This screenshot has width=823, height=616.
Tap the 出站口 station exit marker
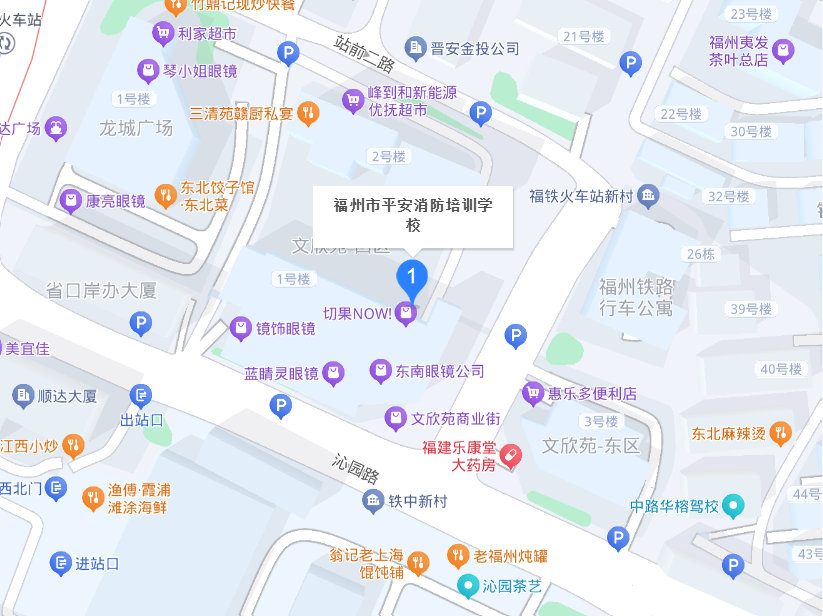tap(141, 396)
